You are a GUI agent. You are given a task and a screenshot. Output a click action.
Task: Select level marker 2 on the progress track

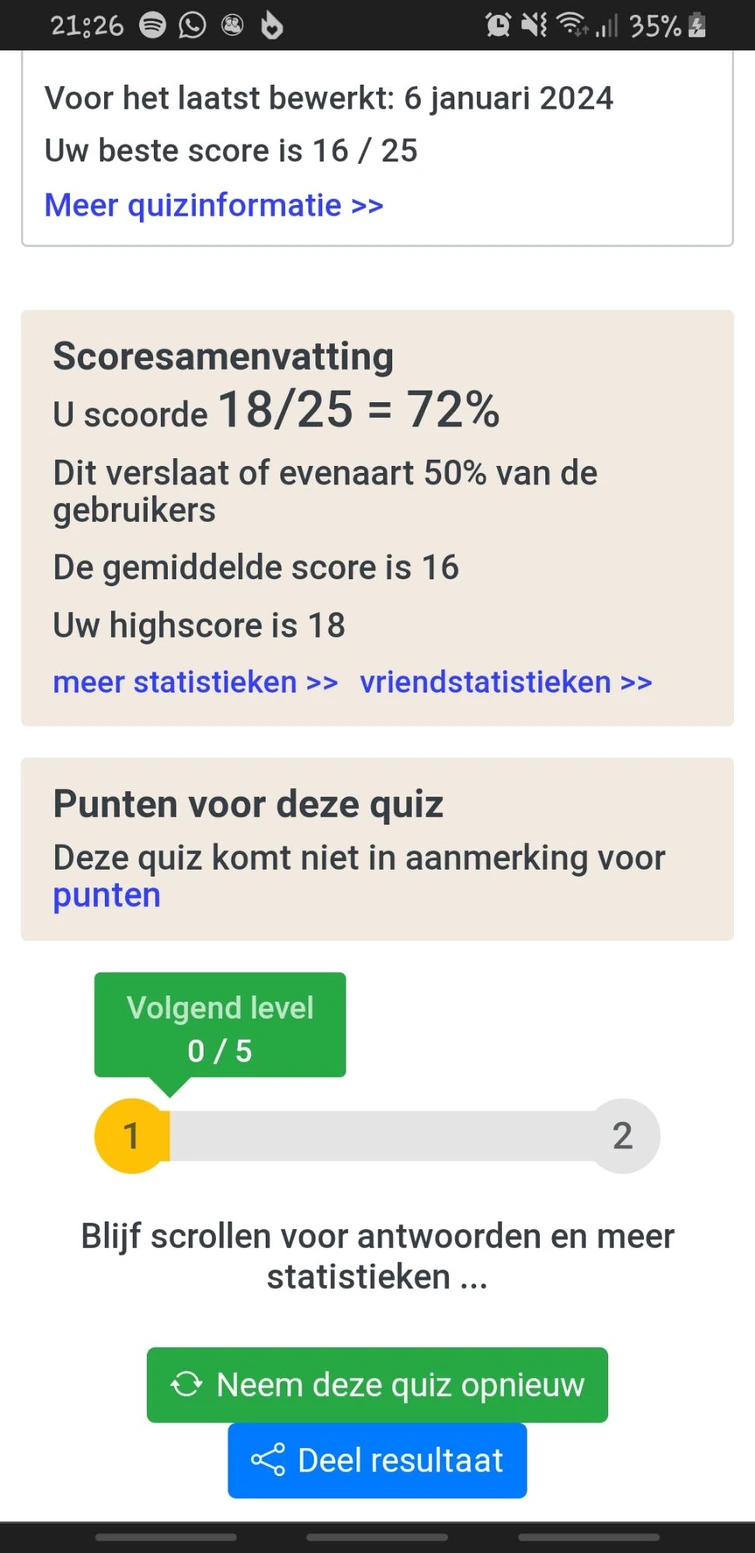[623, 1136]
